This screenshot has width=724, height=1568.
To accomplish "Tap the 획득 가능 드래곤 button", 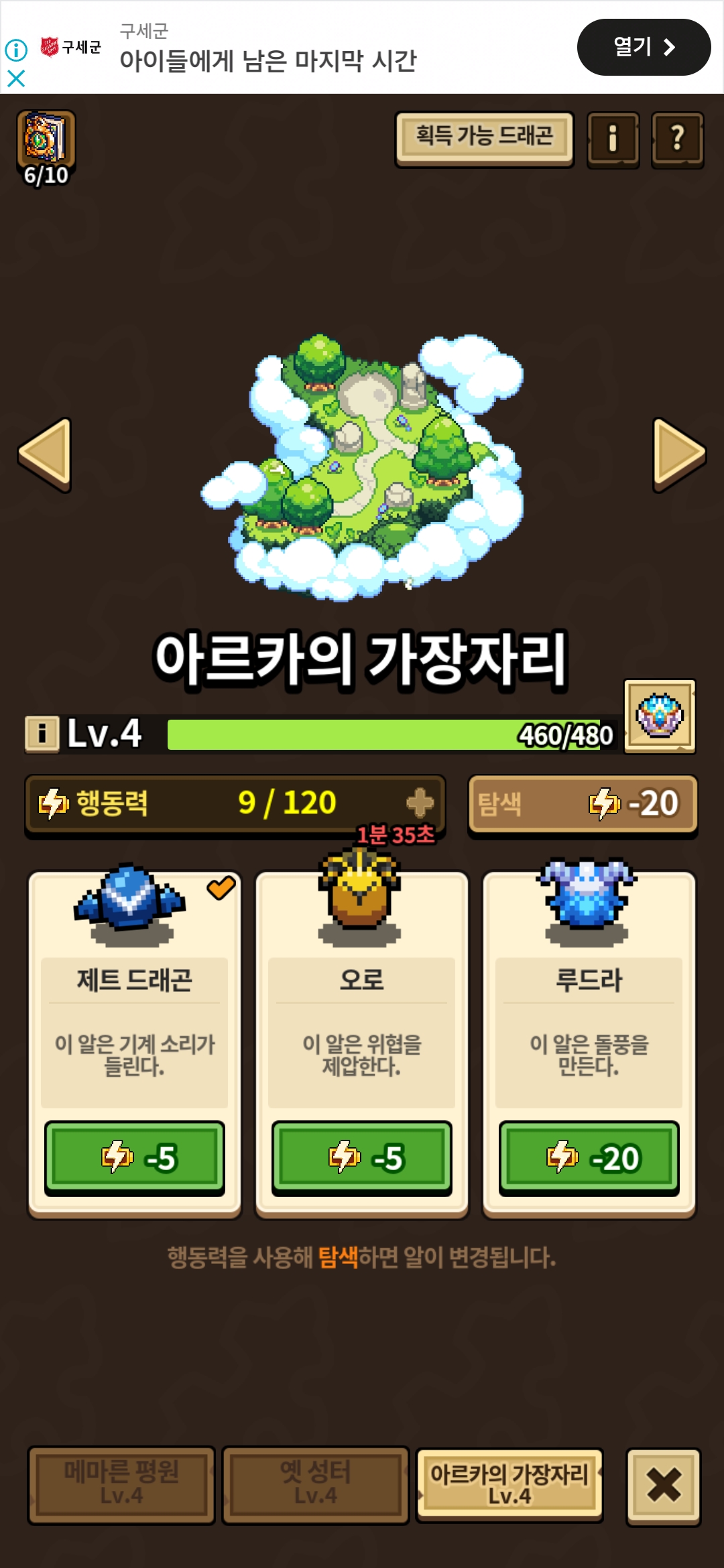I will coord(484,139).
